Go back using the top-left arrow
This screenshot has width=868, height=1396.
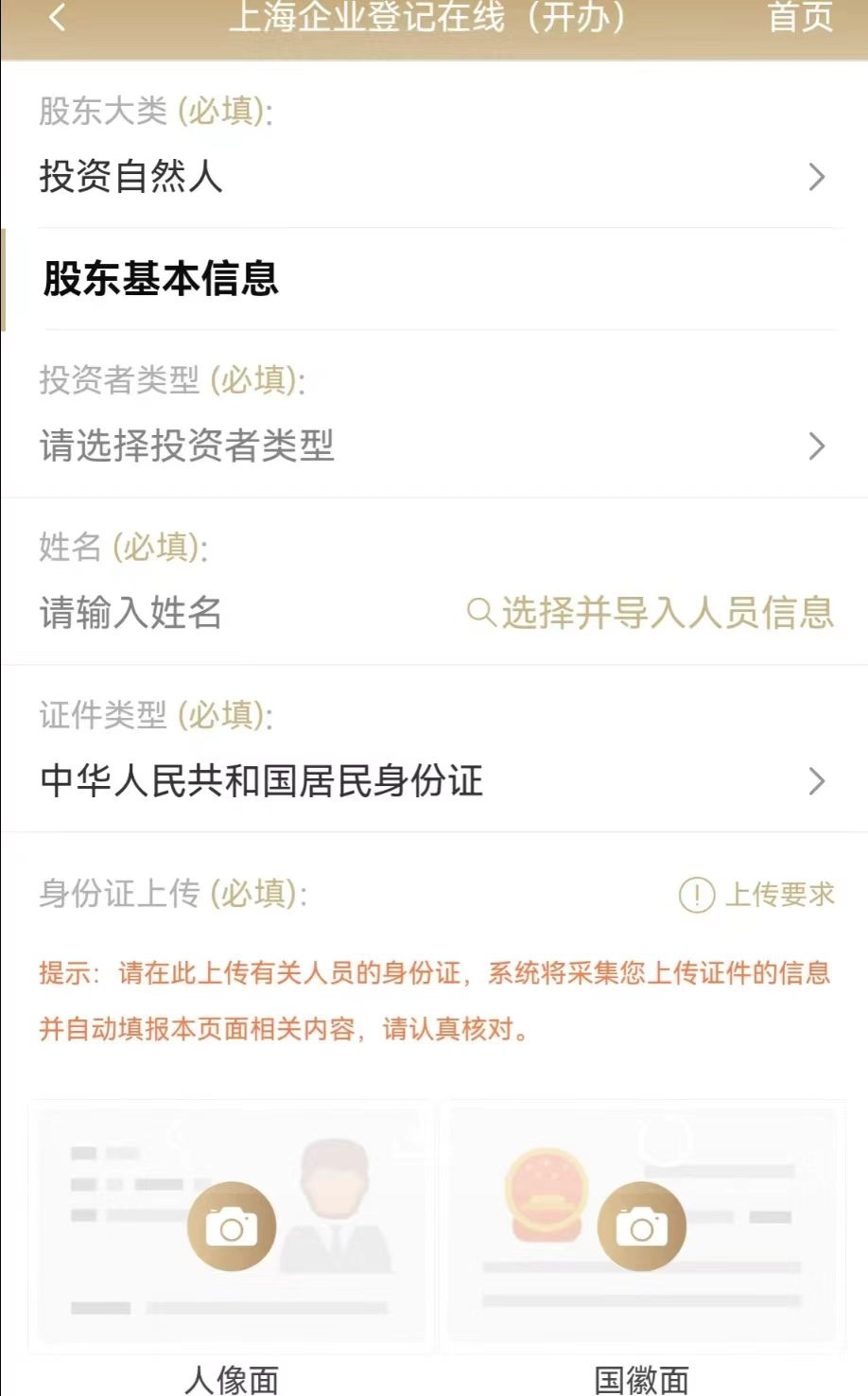[58, 17]
